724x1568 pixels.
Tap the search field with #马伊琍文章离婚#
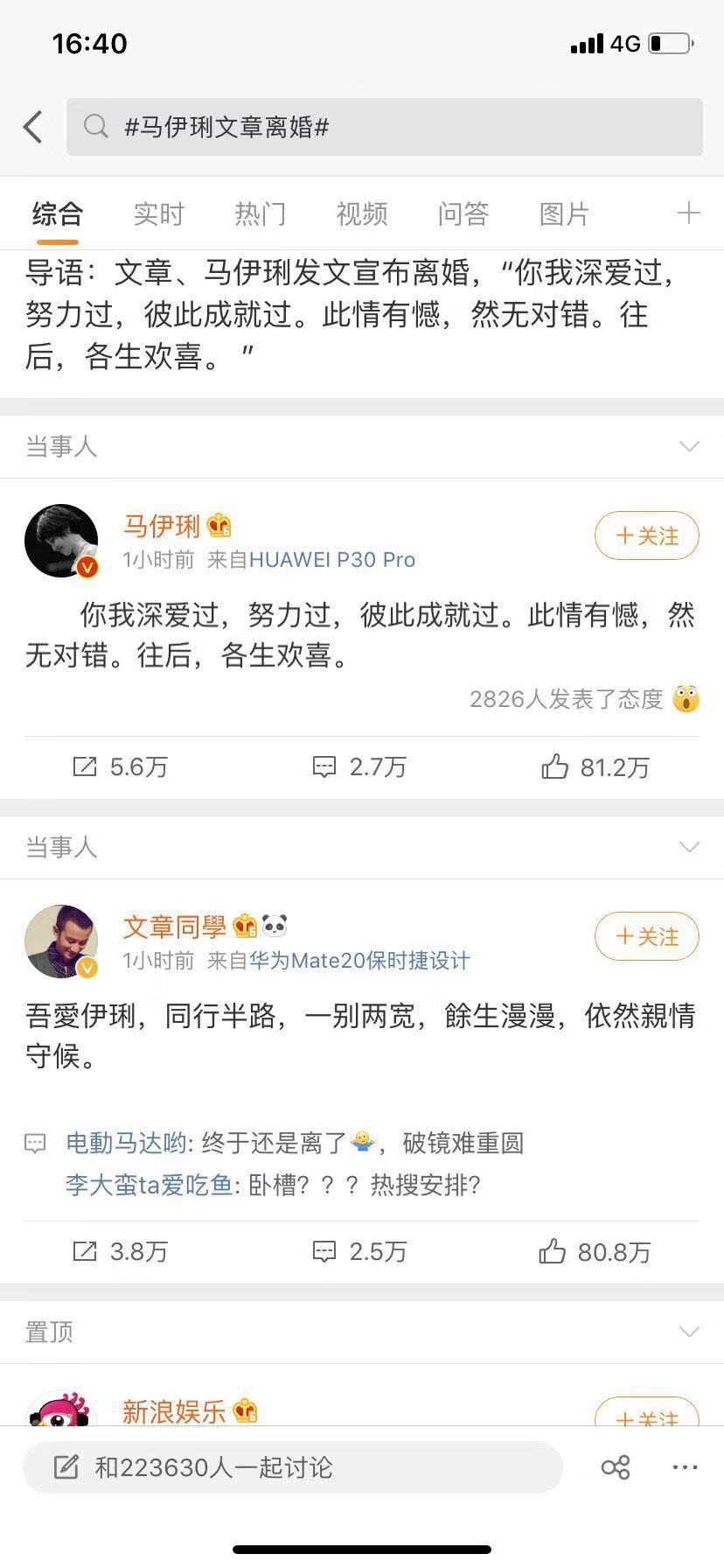coord(385,127)
